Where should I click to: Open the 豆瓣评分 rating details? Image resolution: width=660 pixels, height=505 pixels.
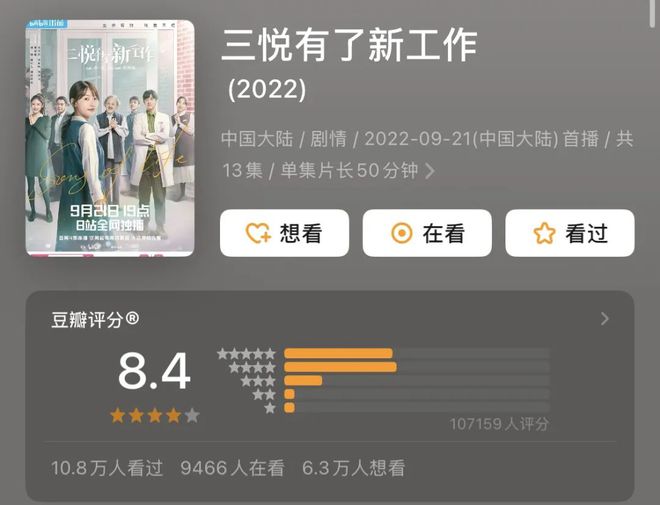(604, 319)
